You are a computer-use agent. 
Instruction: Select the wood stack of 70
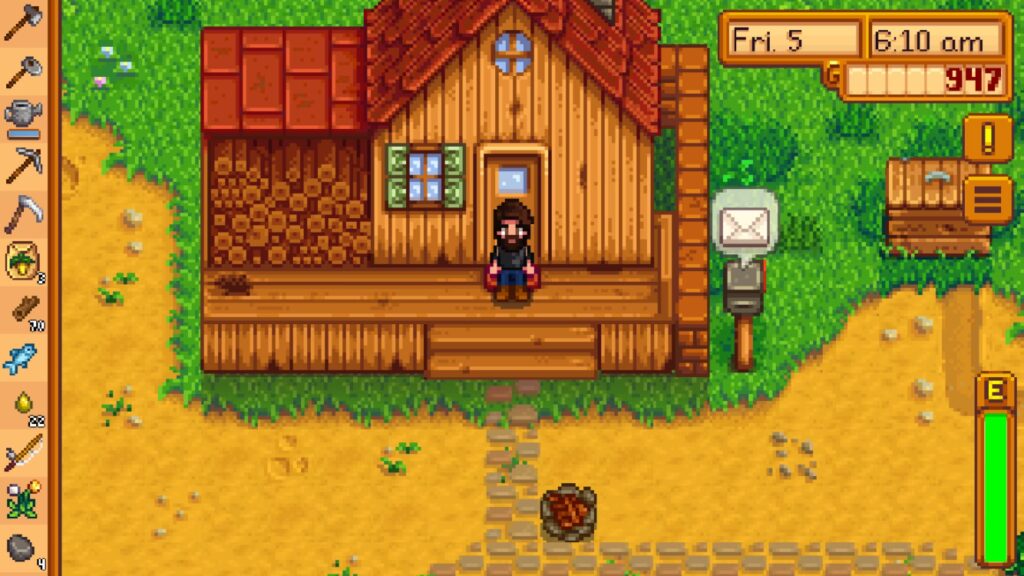click(22, 309)
